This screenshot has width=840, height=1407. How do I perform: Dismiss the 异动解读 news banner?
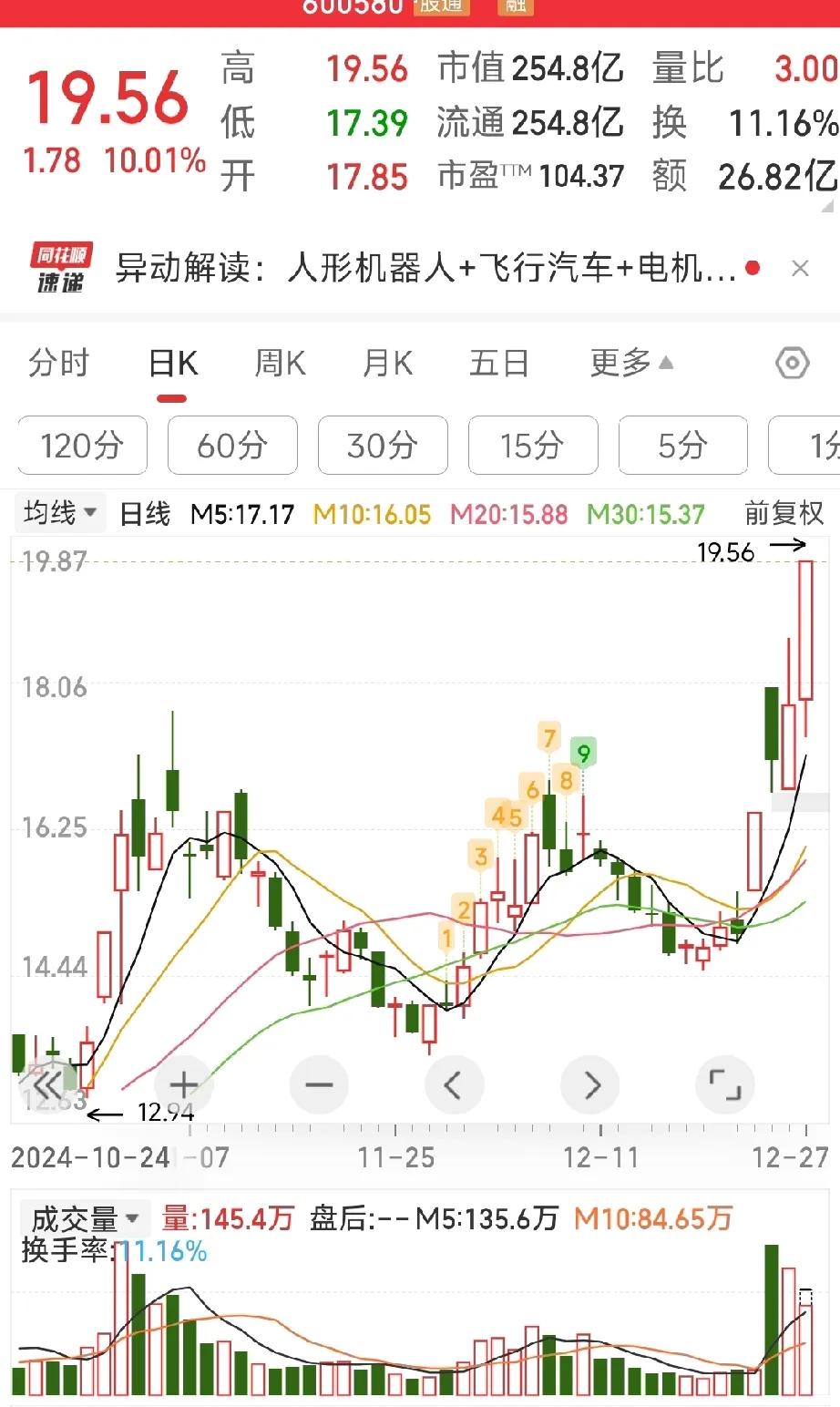click(800, 268)
